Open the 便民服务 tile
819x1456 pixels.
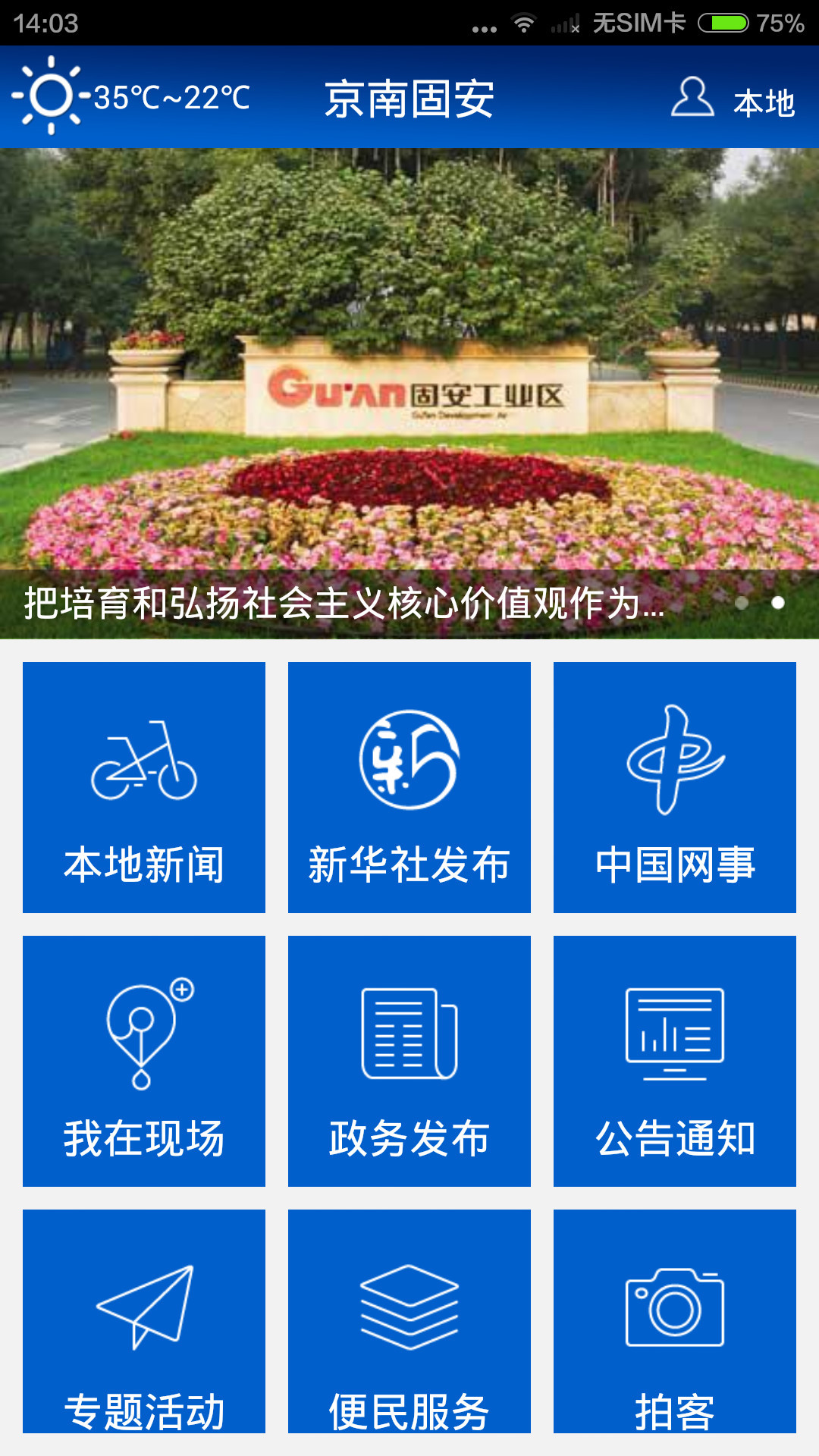pos(409,1321)
